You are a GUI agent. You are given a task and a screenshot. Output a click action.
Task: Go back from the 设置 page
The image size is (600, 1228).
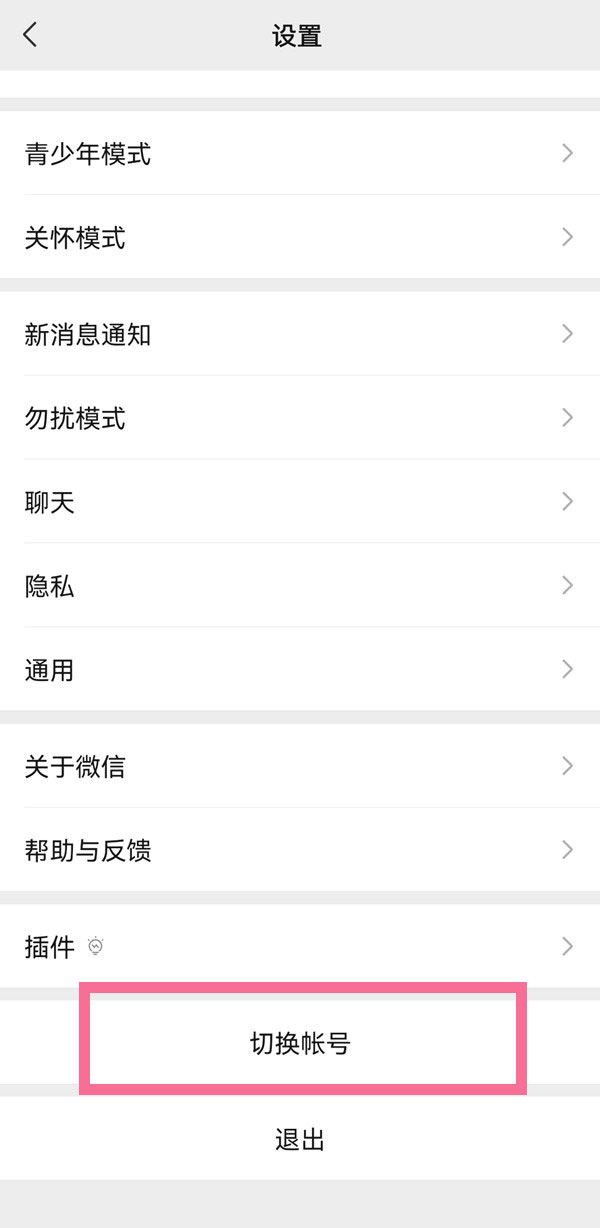[30, 35]
